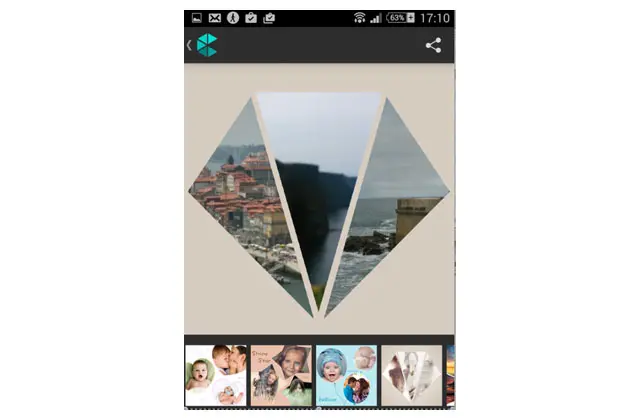Share the collage
640x420 pixels.
click(433, 45)
